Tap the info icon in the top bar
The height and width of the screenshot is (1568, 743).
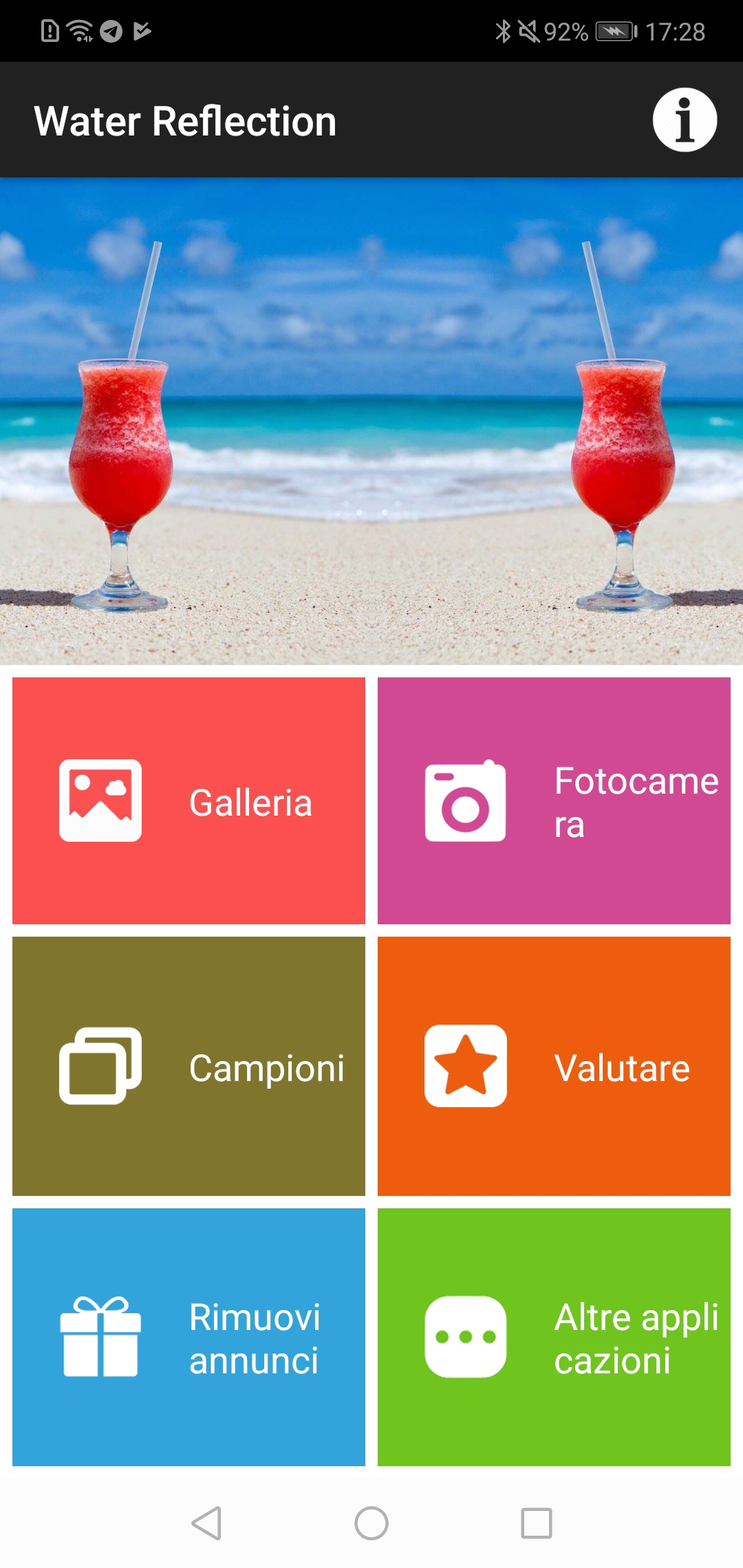pyautogui.click(x=683, y=120)
